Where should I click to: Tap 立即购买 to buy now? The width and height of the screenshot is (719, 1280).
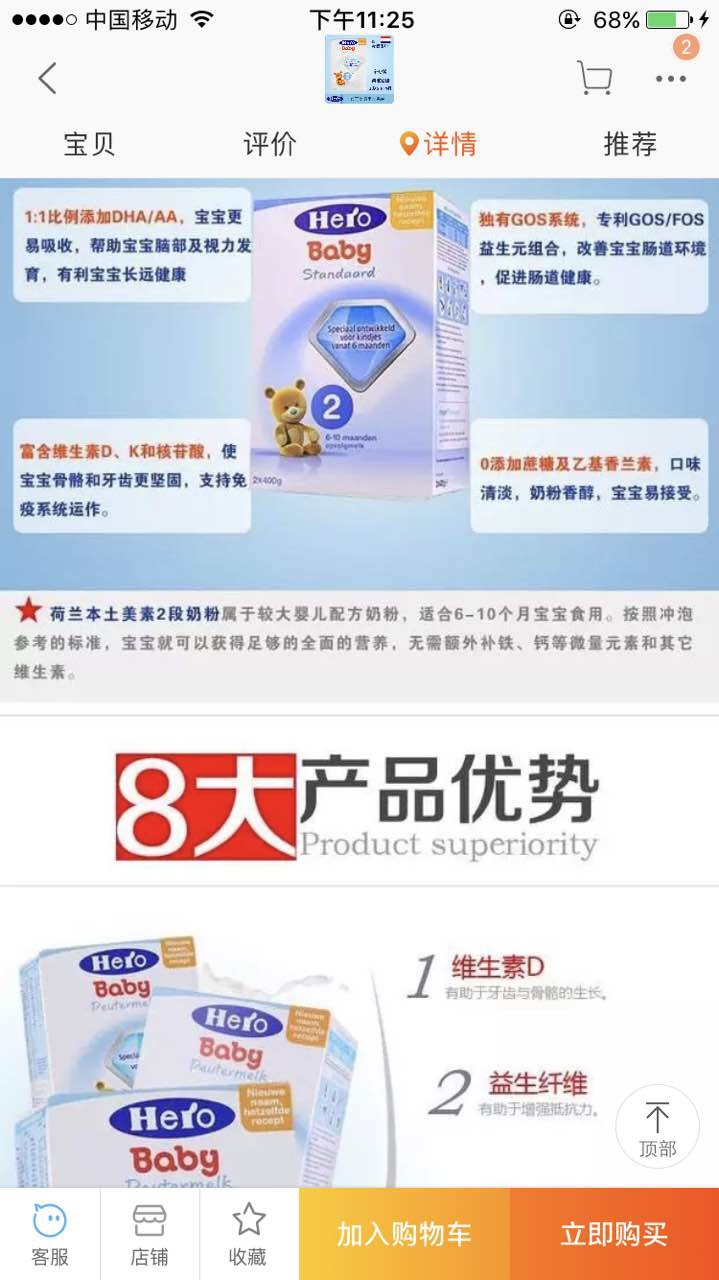614,1234
